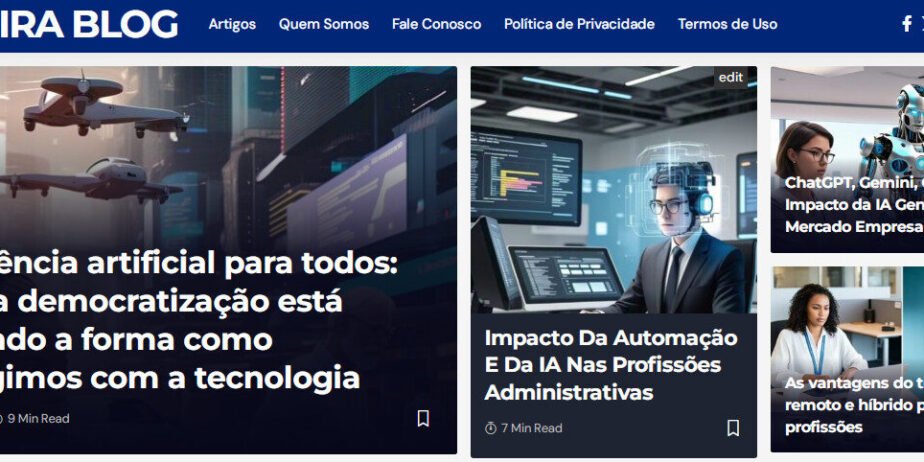
Task: Open the inteligência artificial para todos article
Action: pos(200,320)
